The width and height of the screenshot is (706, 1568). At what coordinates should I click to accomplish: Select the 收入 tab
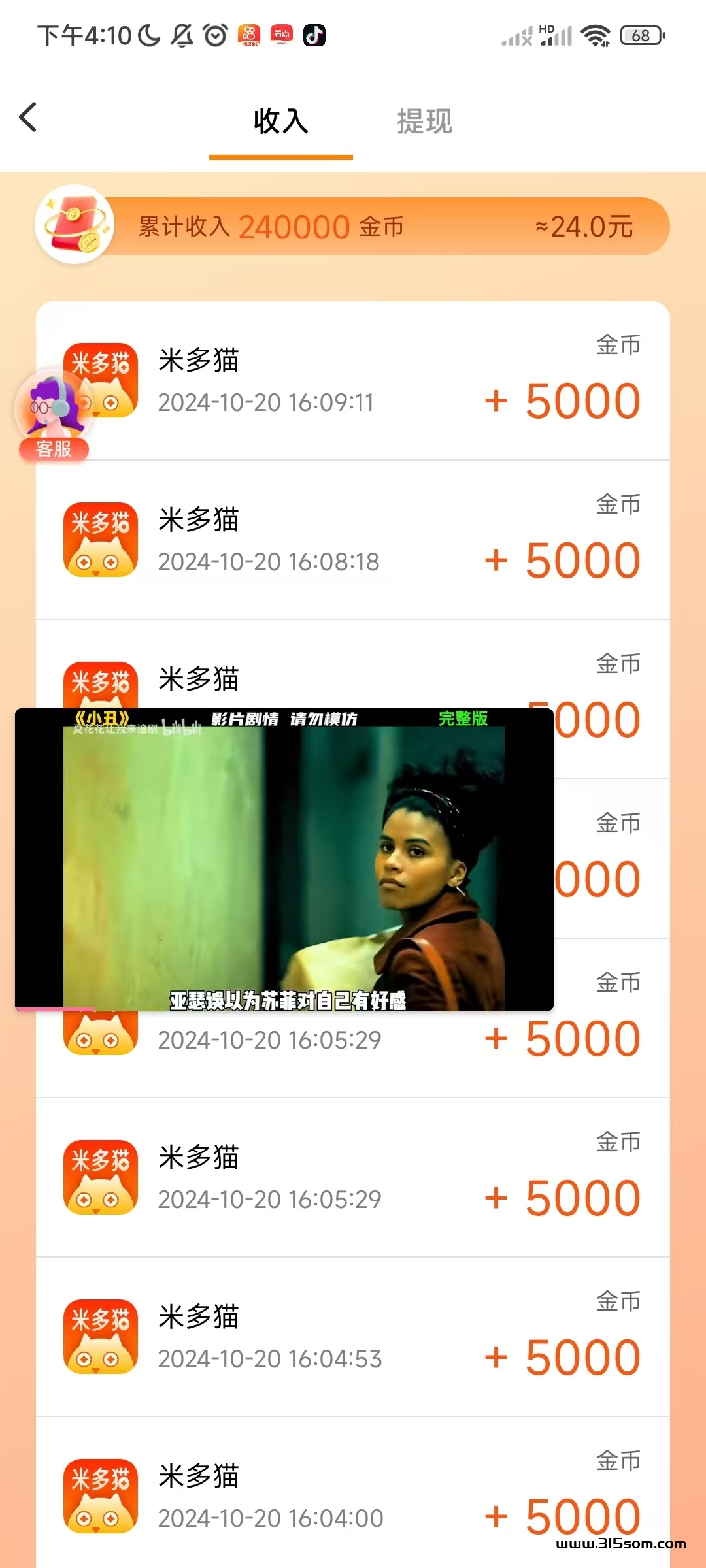pos(281,122)
